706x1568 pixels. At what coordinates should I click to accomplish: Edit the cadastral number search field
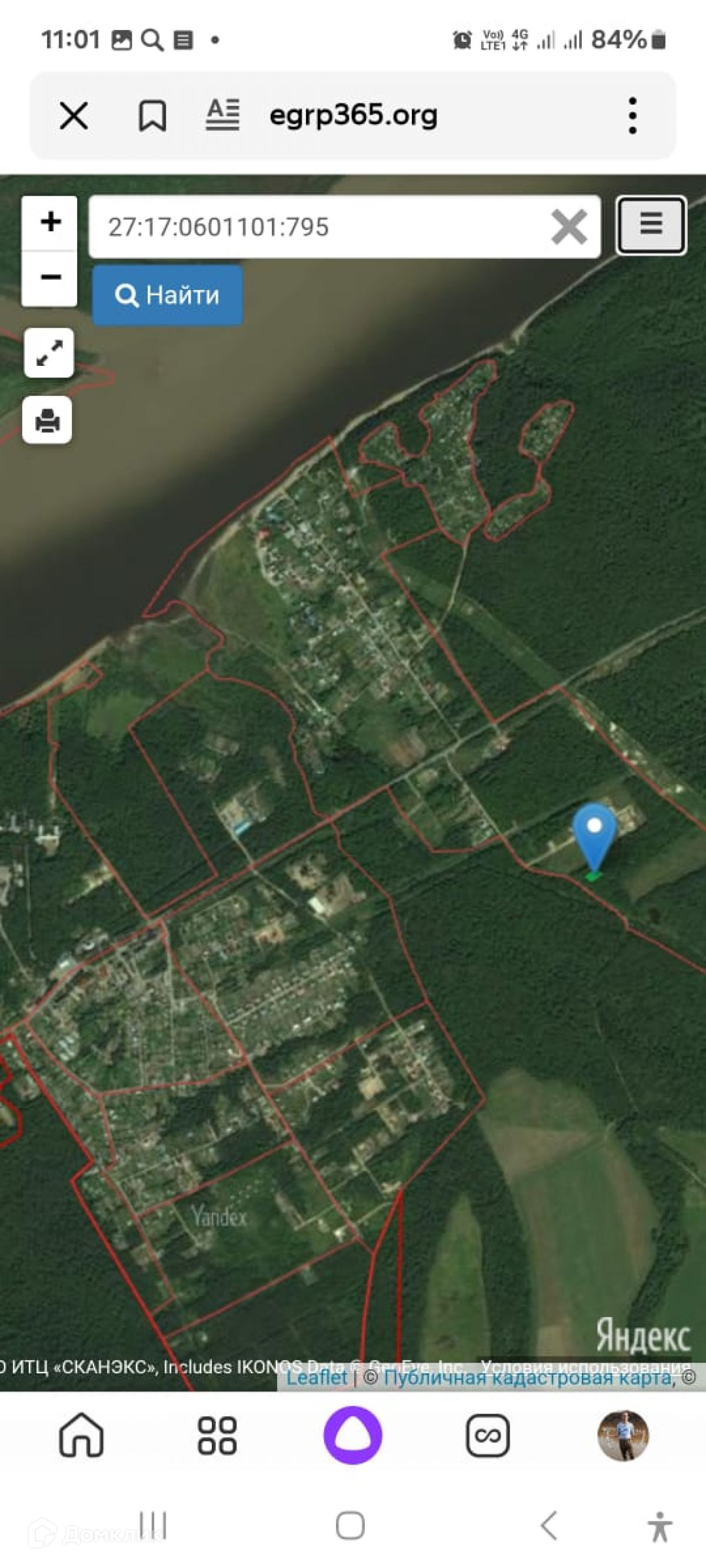point(317,227)
